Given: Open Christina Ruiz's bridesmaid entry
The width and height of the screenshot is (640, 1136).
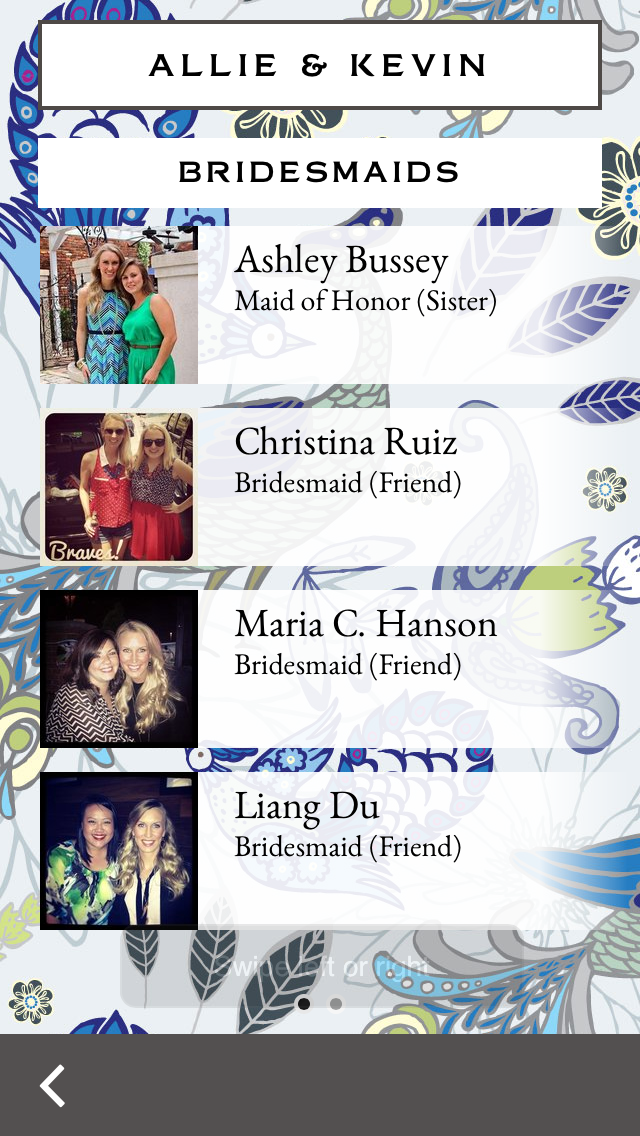Looking at the screenshot, I should pos(339,487).
